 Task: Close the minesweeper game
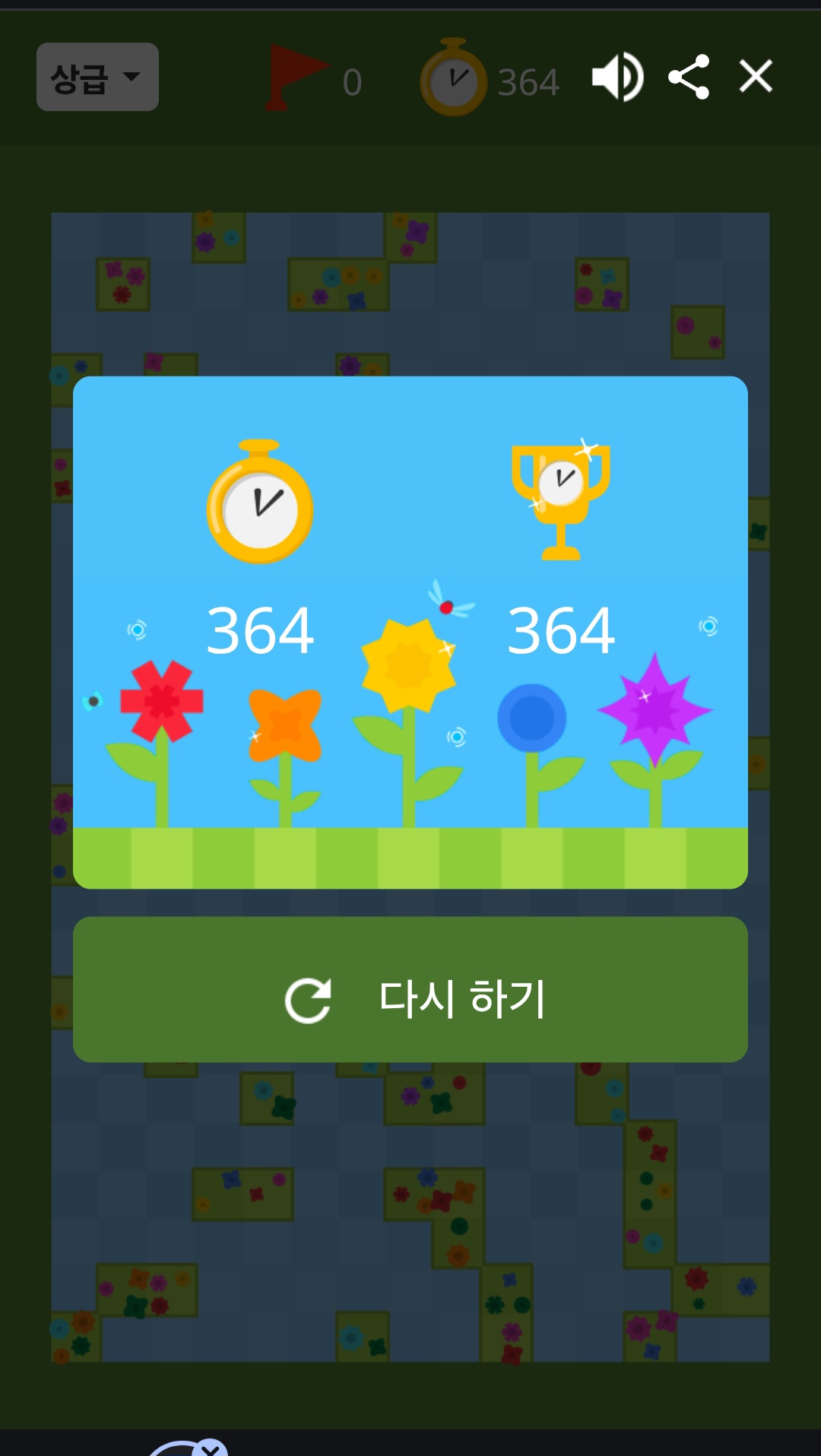pyautogui.click(x=756, y=77)
